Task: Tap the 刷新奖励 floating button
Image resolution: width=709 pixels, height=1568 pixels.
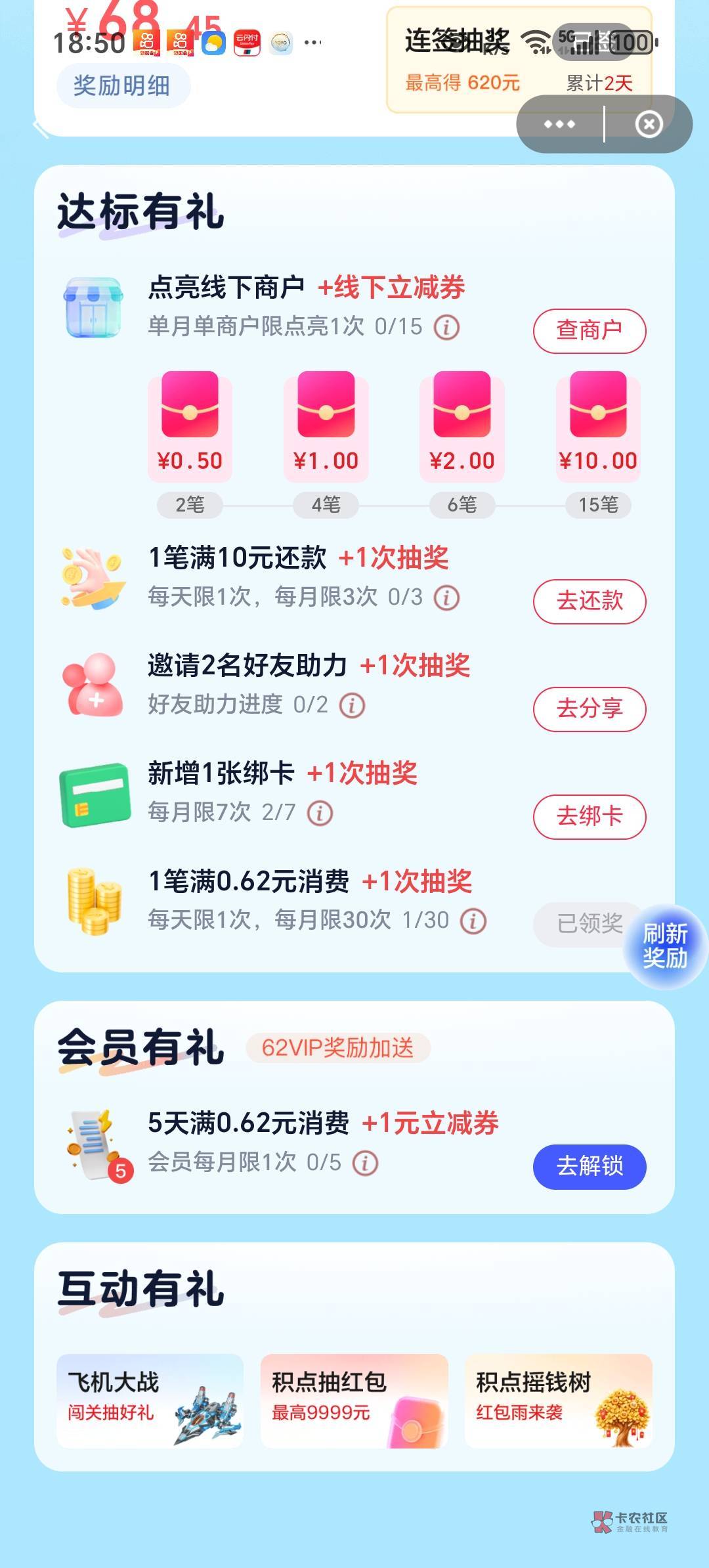Action: pos(666,946)
